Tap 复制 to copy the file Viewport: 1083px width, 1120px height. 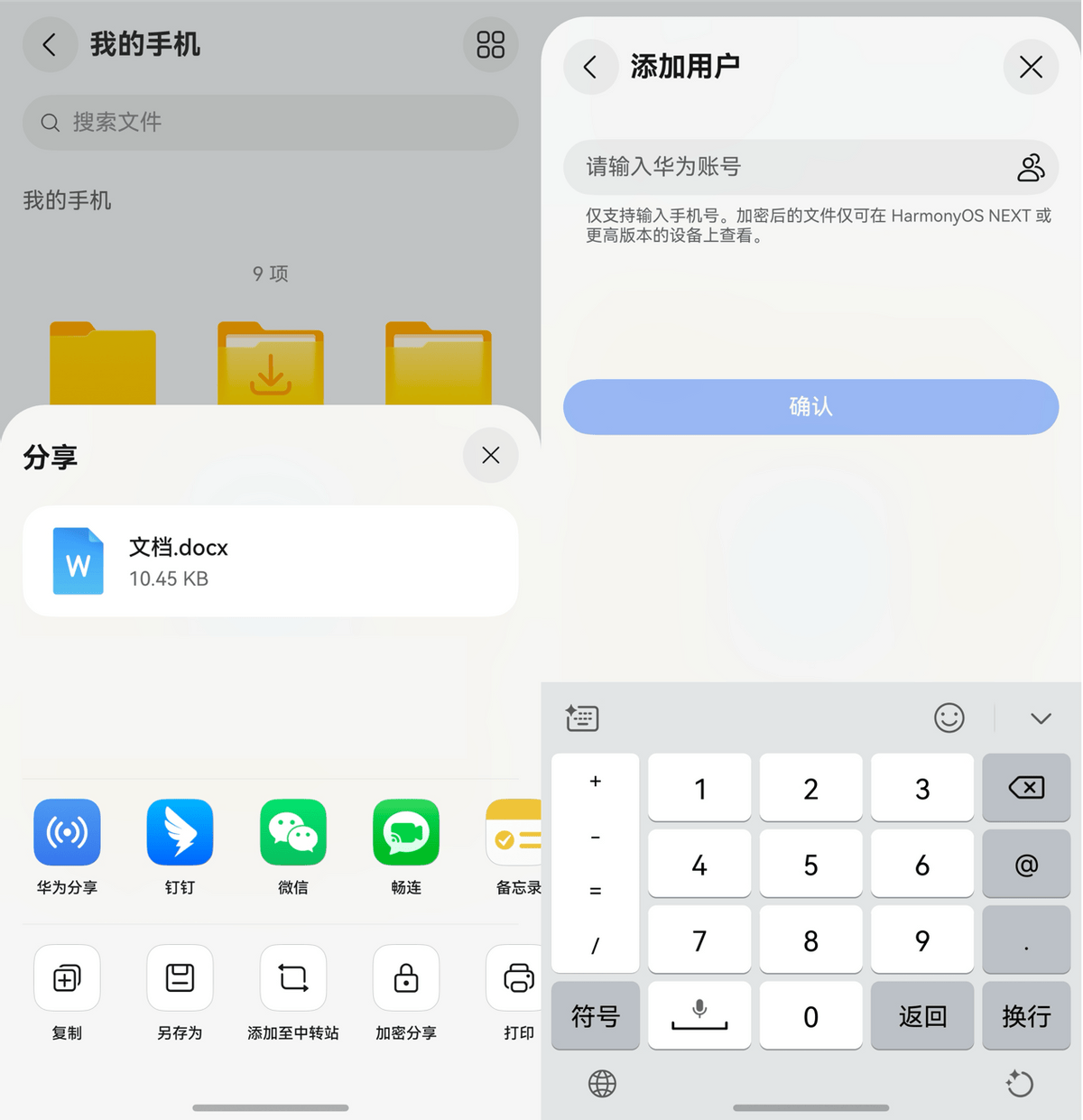67,978
